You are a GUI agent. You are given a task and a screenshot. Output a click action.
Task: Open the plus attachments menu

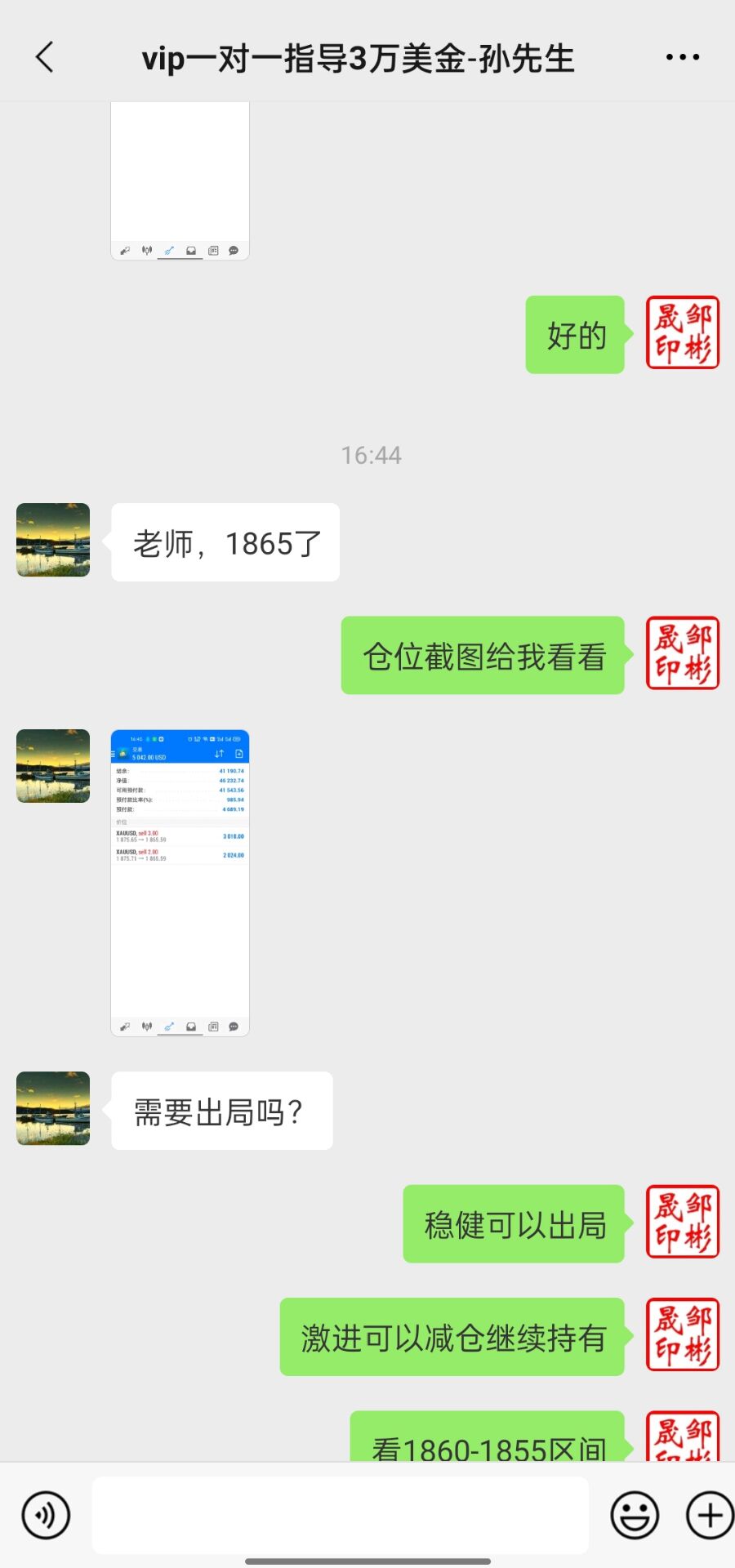(709, 1515)
